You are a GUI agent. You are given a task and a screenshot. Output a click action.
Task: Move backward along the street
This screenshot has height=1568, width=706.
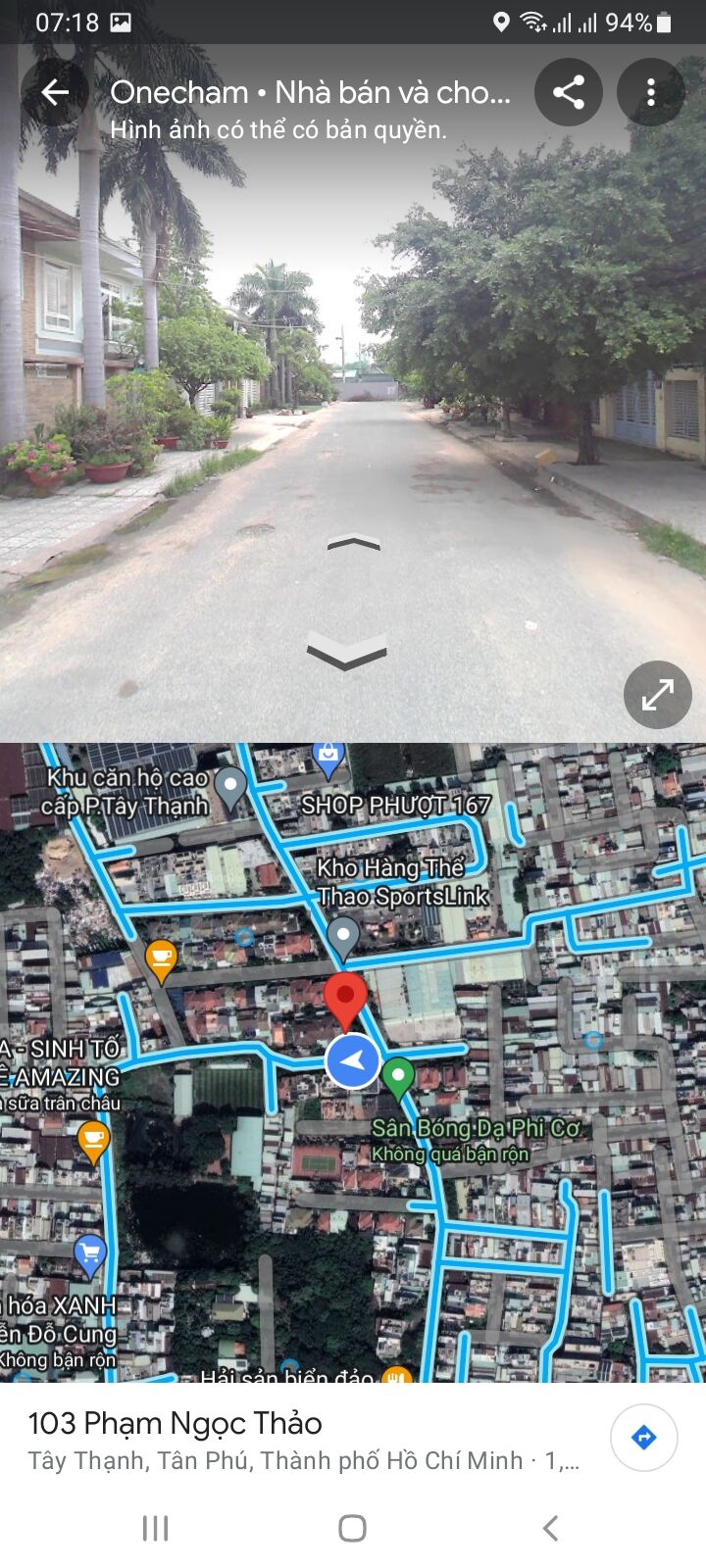[x=346, y=651]
